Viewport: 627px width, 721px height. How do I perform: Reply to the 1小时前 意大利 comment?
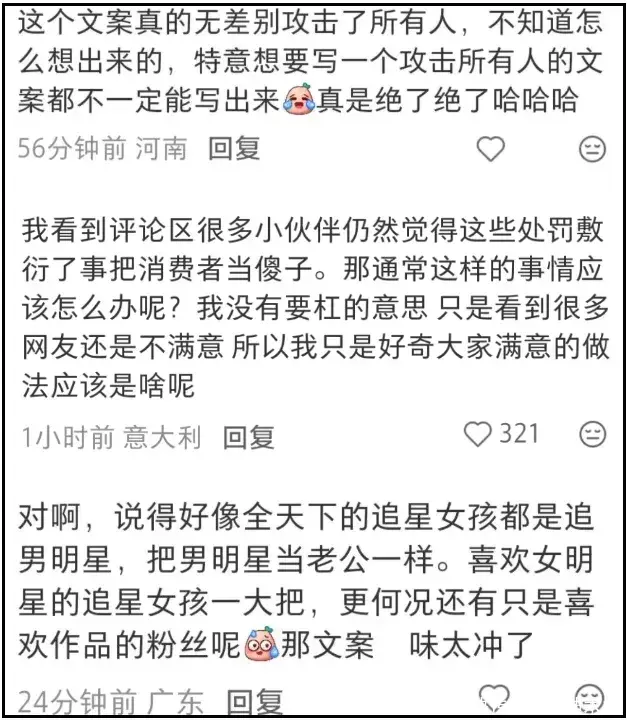pos(249,437)
